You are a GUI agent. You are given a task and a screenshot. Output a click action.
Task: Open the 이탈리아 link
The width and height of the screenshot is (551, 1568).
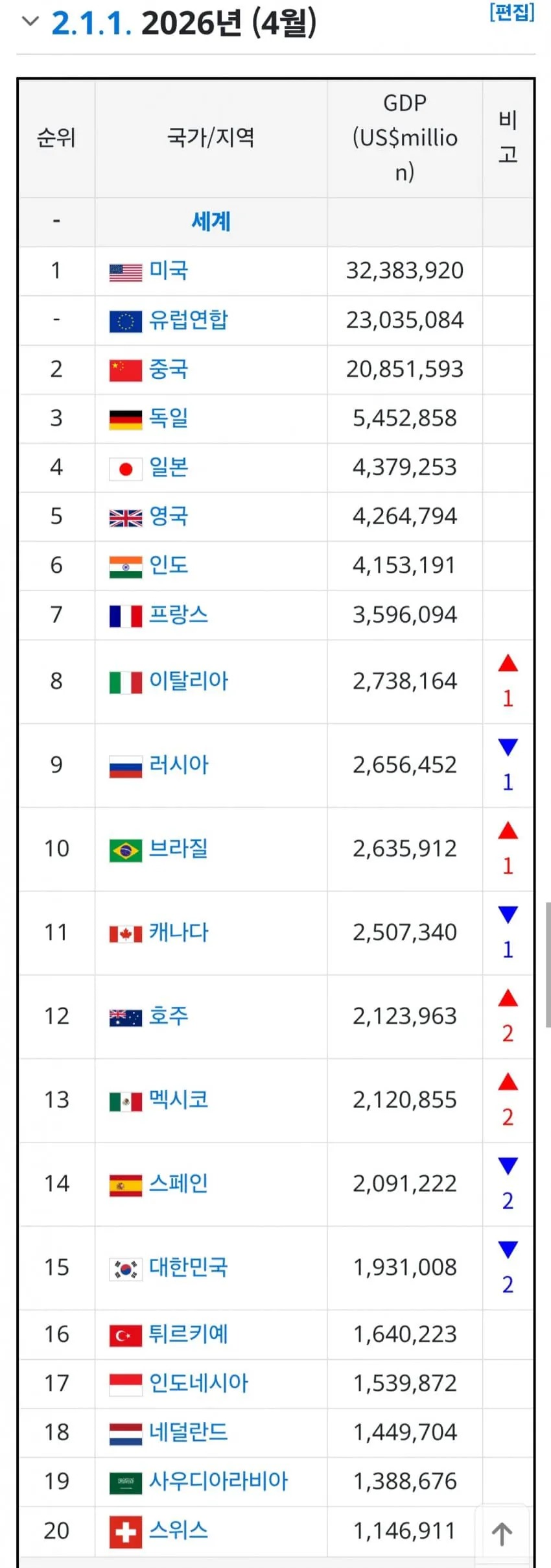pos(189,681)
